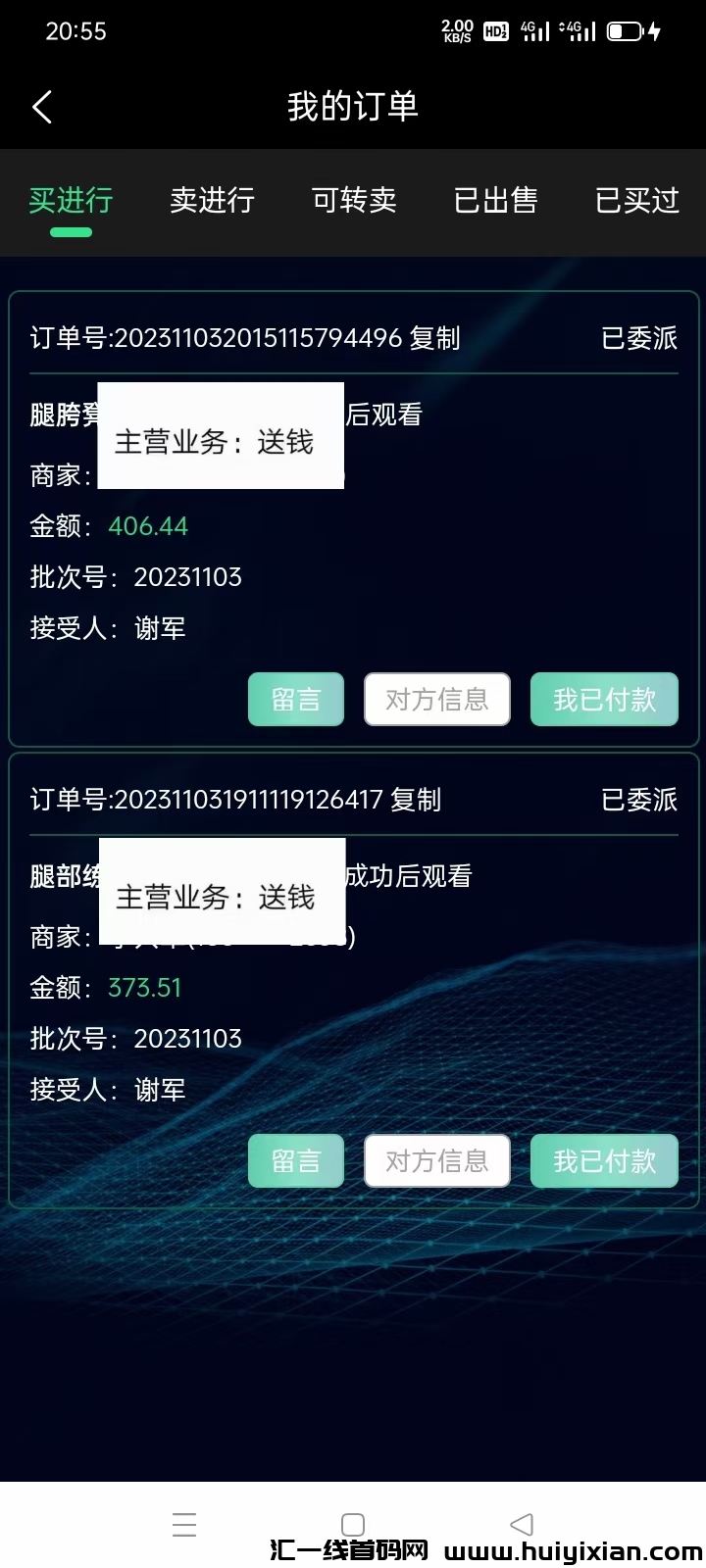Click 留言 on the 373.51 order
This screenshot has height=1568, width=706.
295,1160
